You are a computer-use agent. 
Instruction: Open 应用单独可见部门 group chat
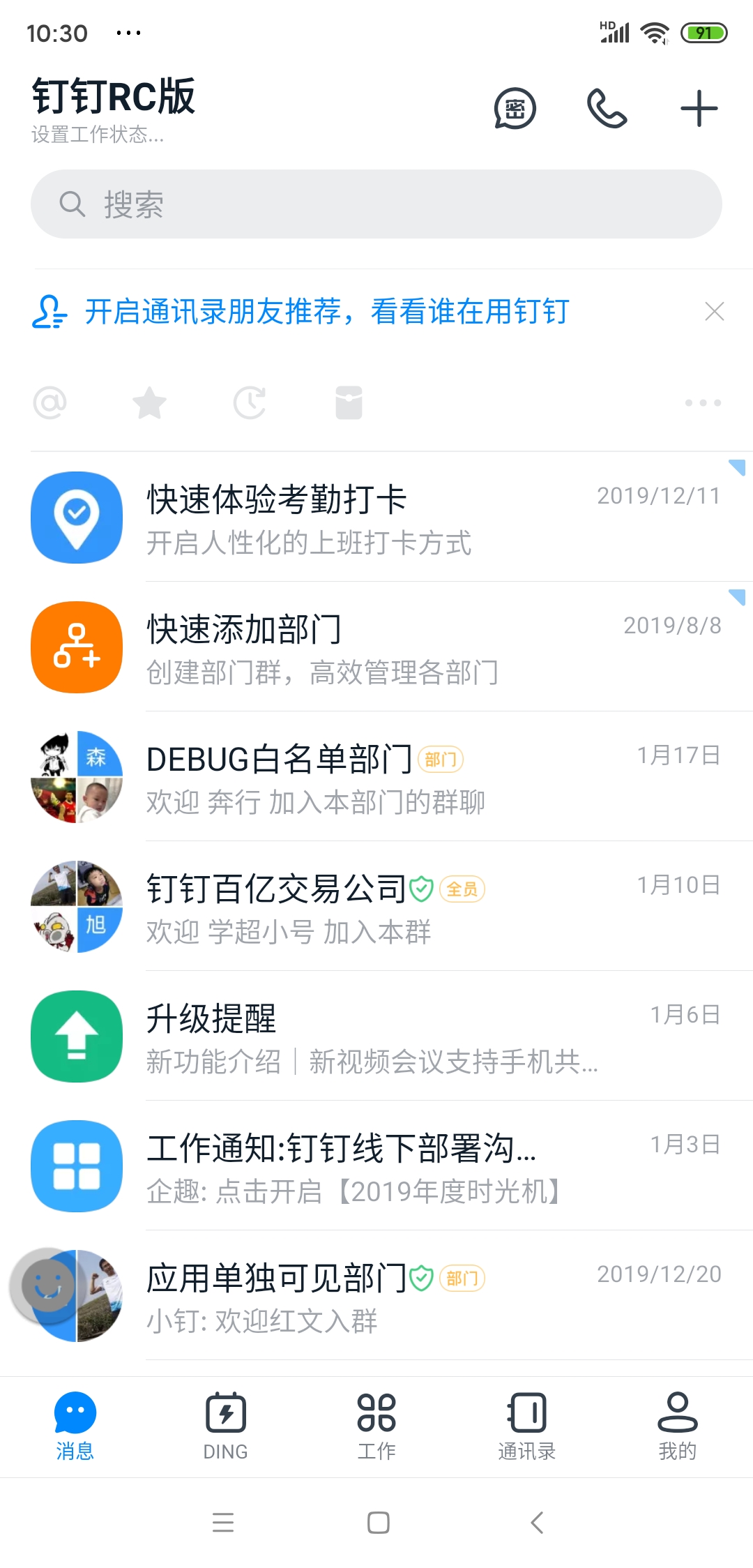390,1296
